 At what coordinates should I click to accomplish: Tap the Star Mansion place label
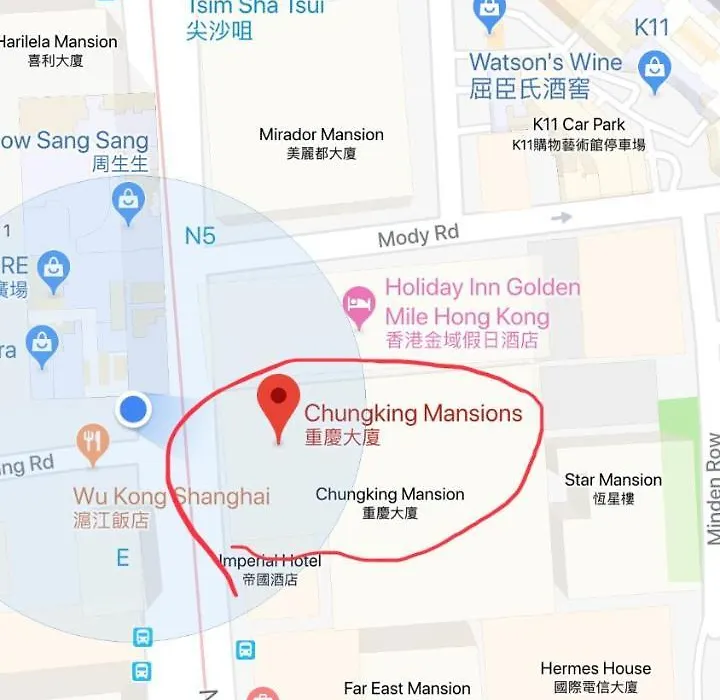click(613, 488)
